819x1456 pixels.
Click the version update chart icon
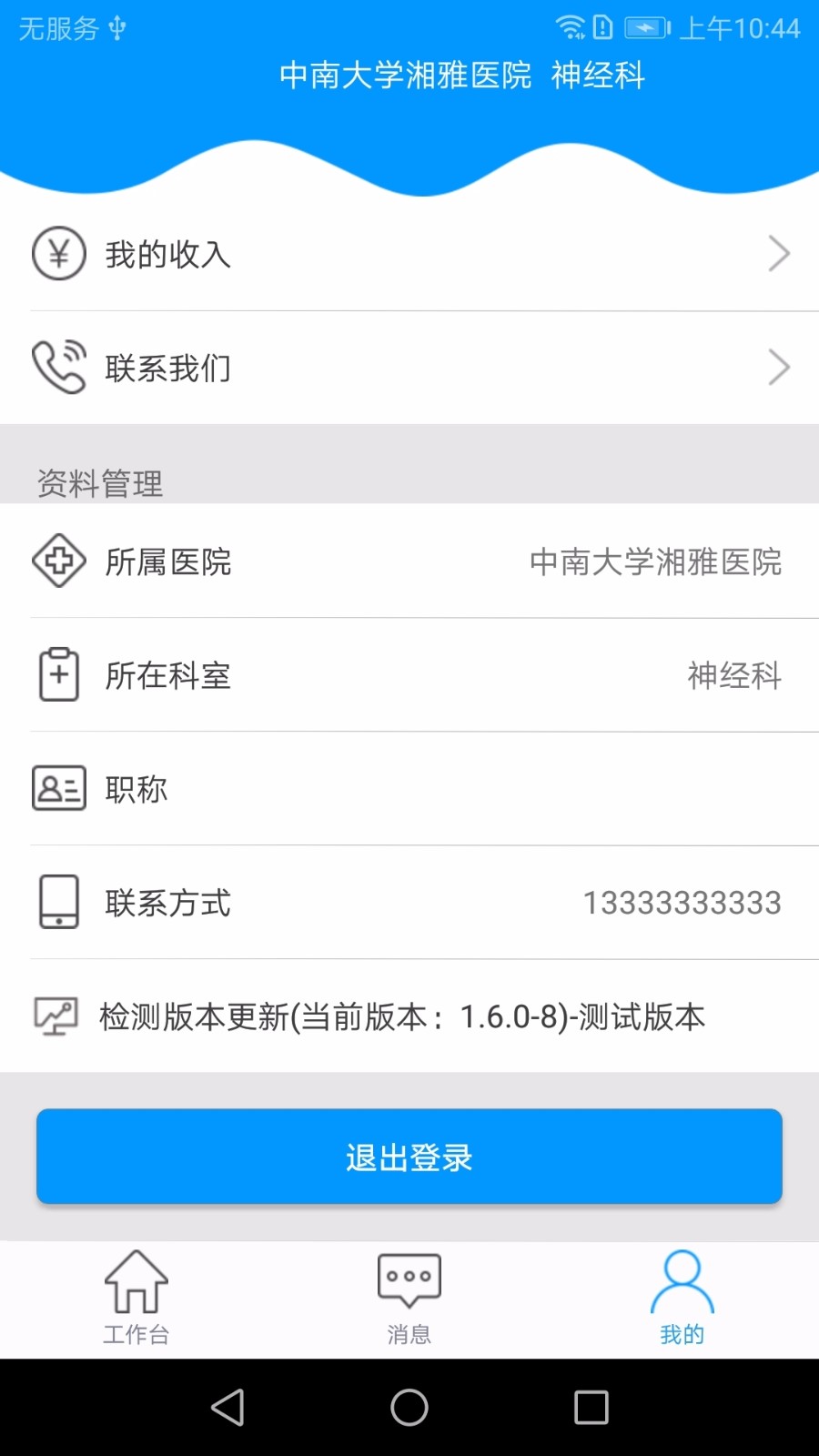pos(55,1015)
